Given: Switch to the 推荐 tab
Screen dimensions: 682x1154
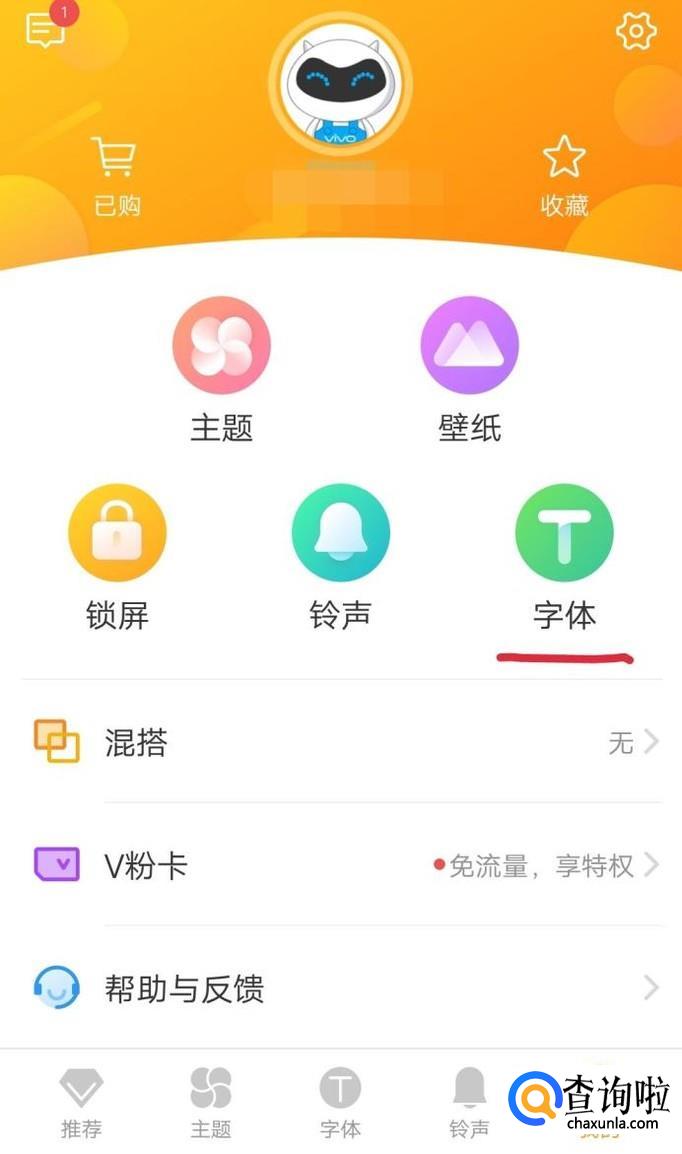Looking at the screenshot, I should point(81,1102).
